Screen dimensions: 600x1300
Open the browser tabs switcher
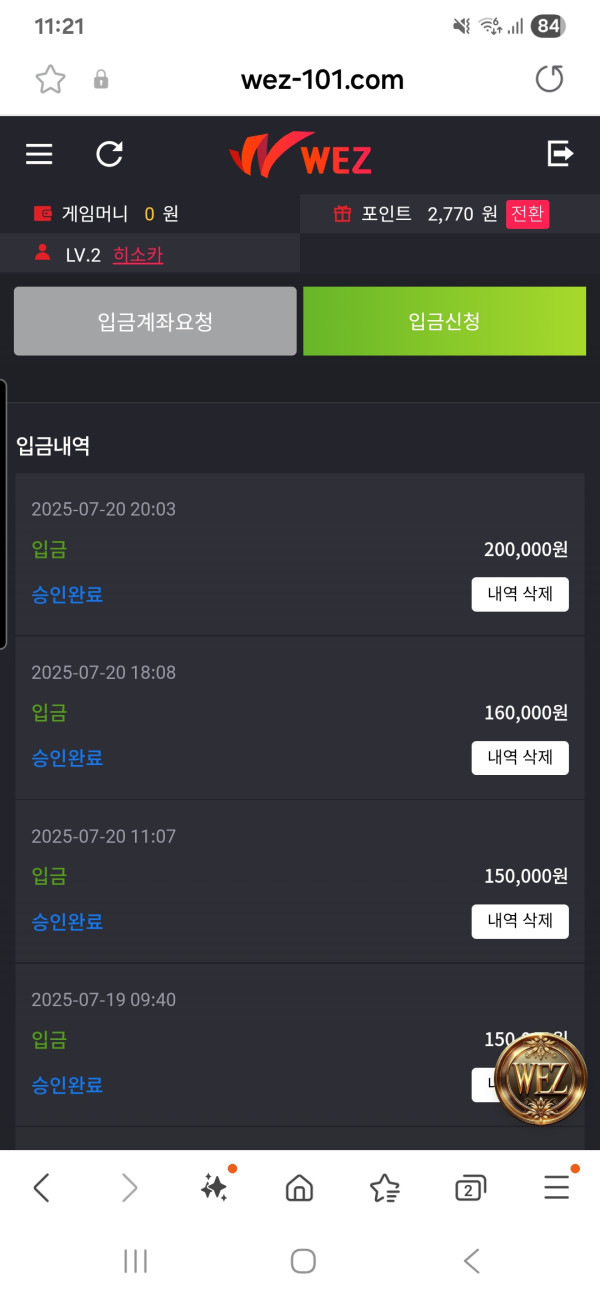470,1188
